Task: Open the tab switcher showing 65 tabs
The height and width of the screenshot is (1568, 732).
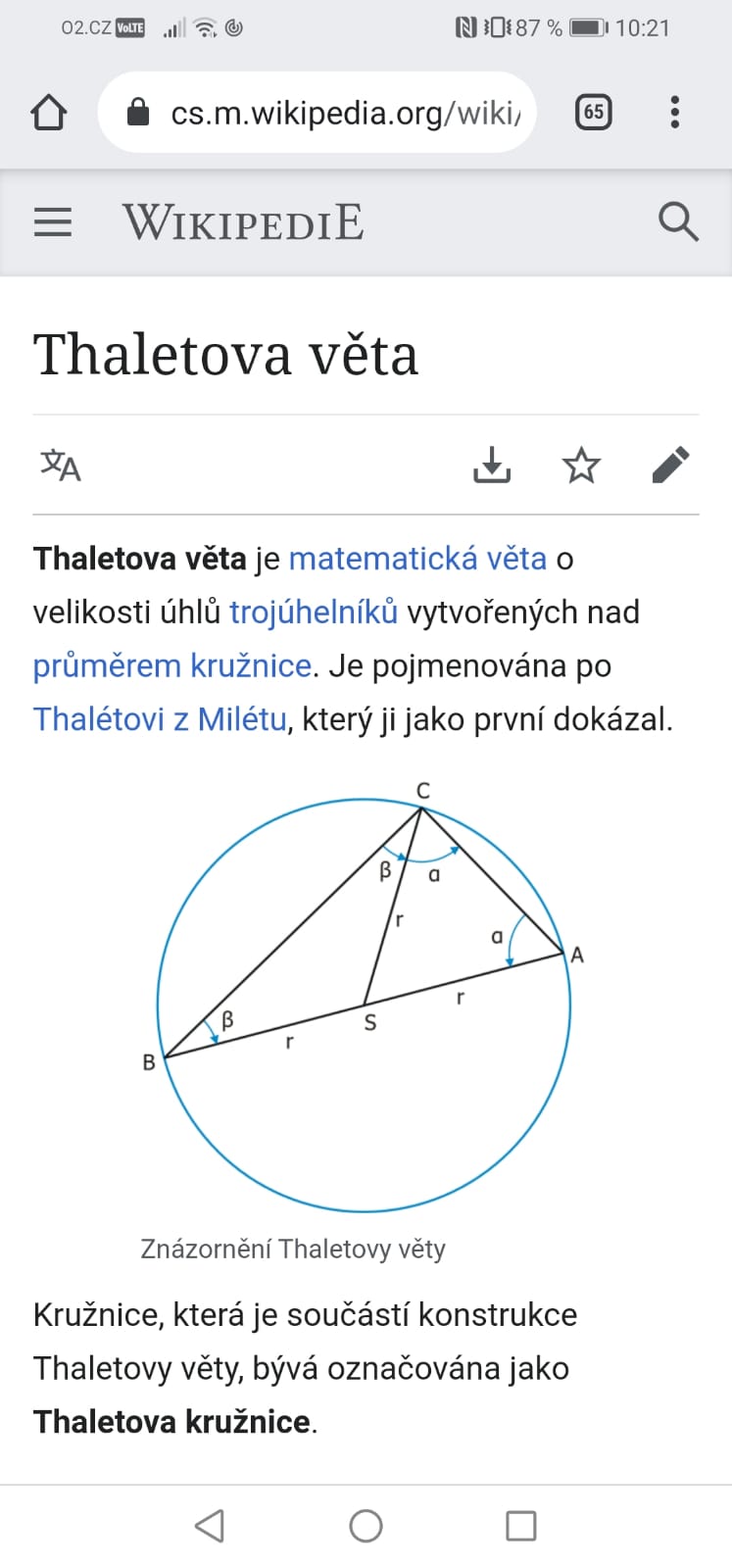Action: [x=593, y=113]
